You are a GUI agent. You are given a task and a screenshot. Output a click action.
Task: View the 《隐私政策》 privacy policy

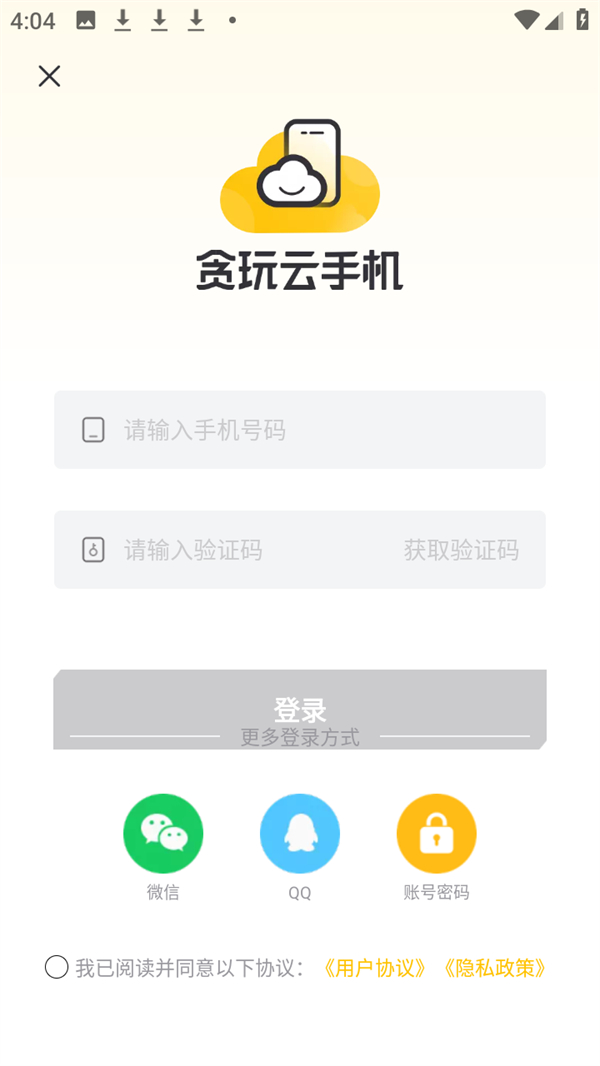click(x=495, y=968)
